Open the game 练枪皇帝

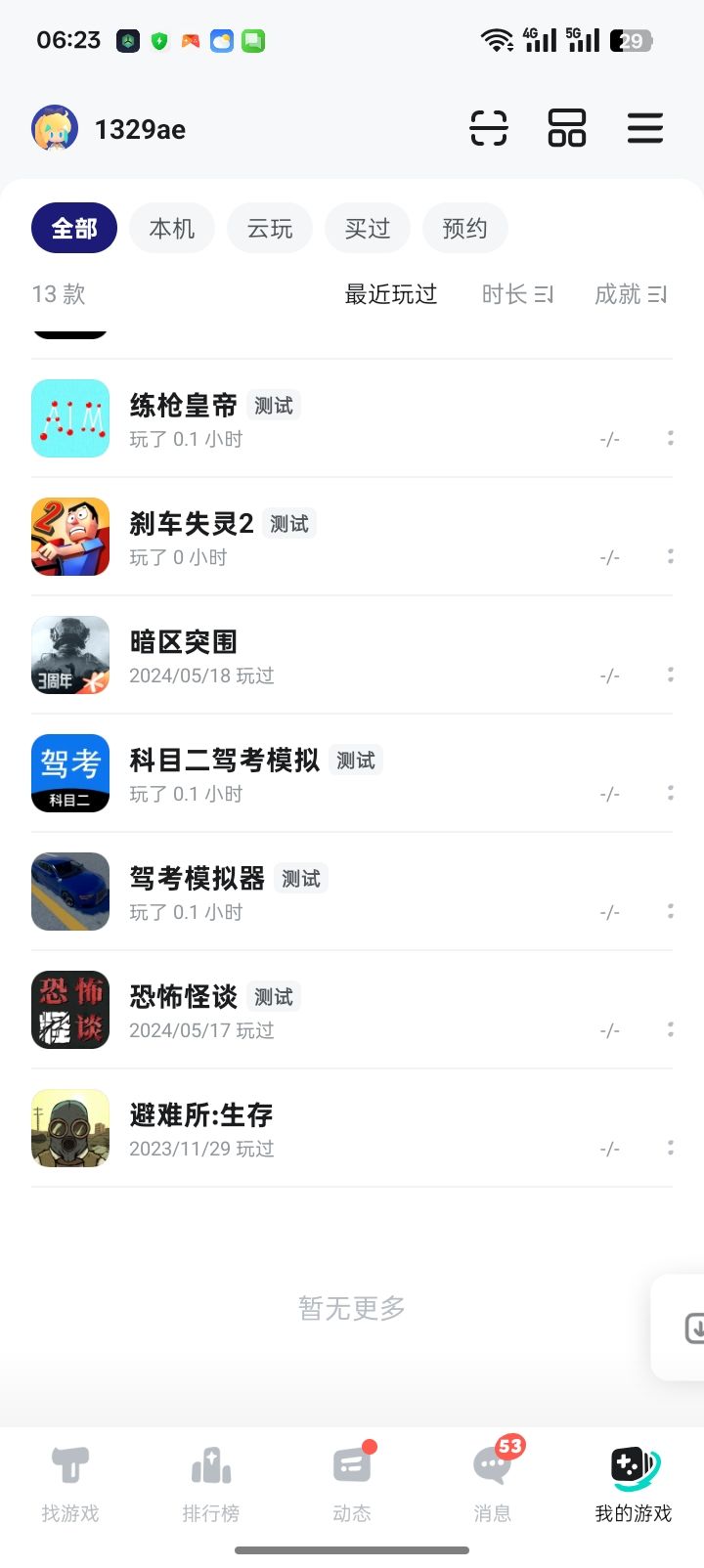coord(184,406)
